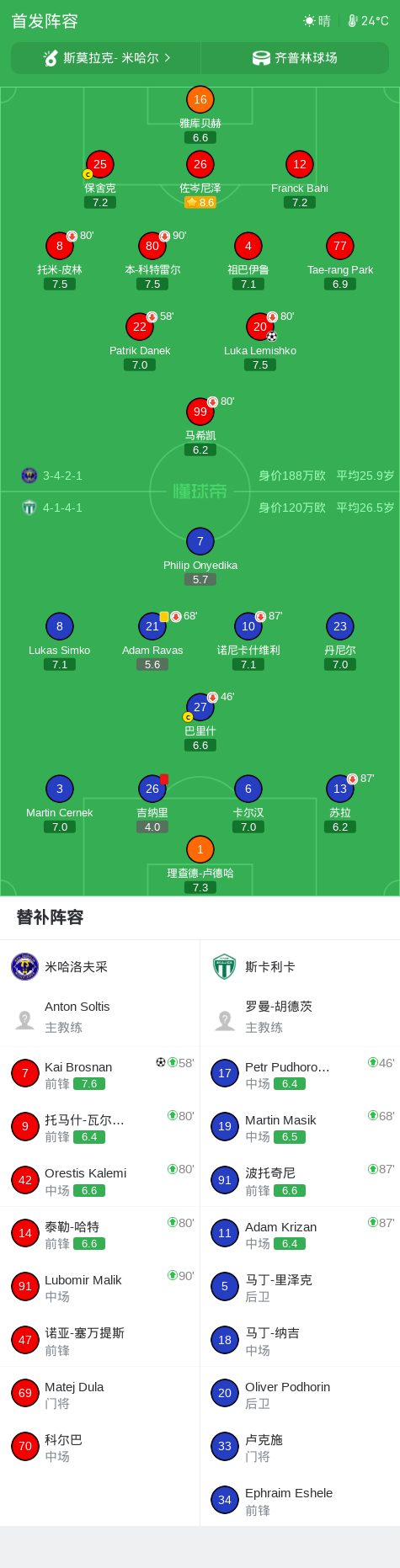The image size is (400, 1568).
Task: Open substitute Lubomir Malik
Action: point(99,1286)
